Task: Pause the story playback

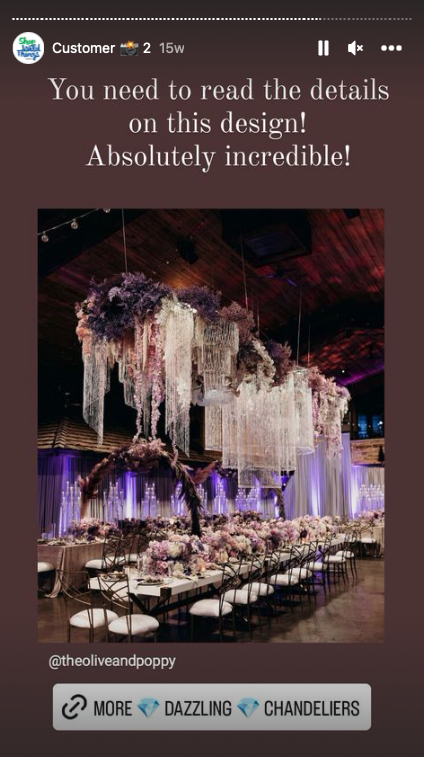Action: pyautogui.click(x=323, y=48)
